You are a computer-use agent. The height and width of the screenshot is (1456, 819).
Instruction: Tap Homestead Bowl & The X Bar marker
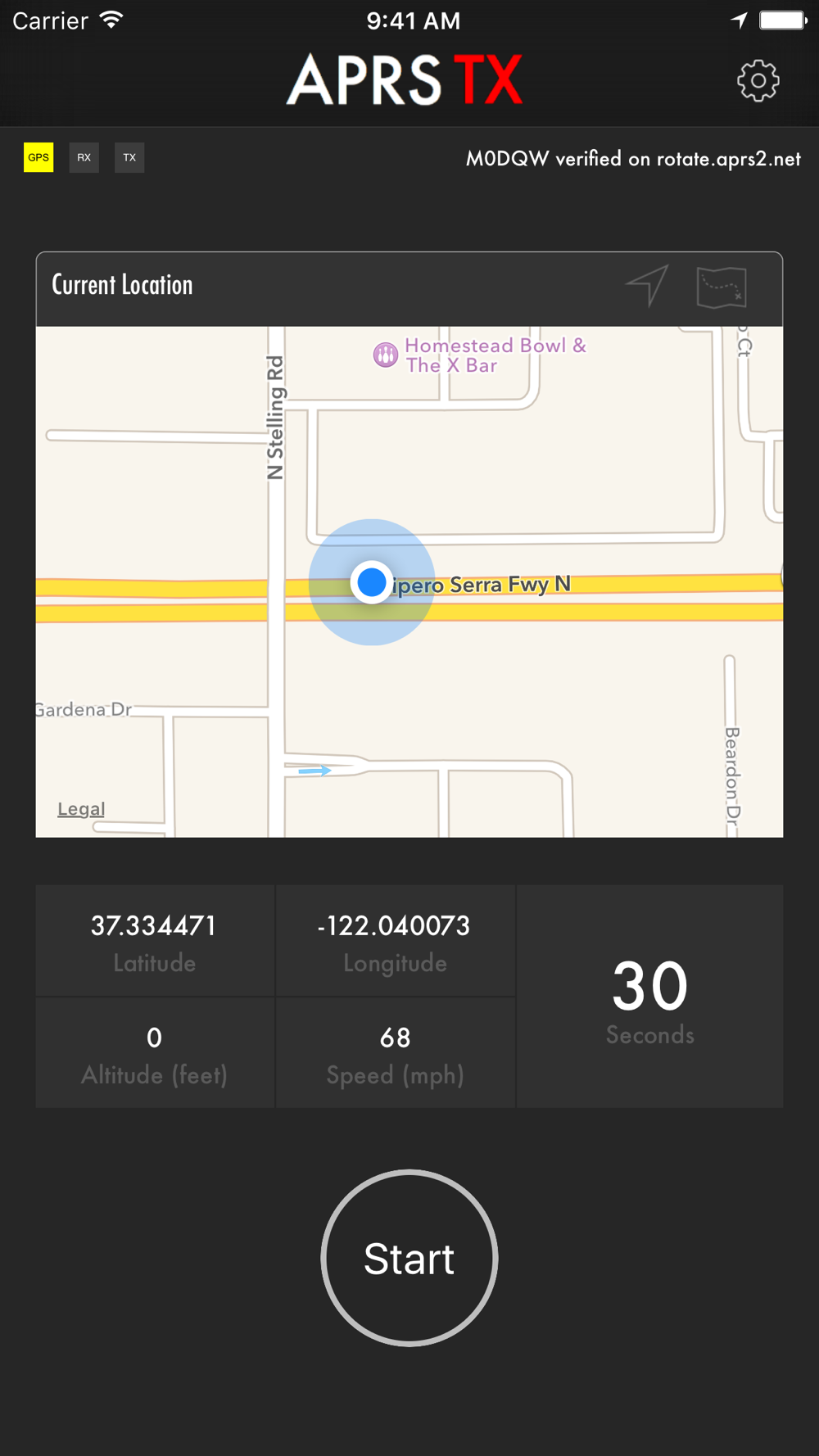click(x=386, y=355)
